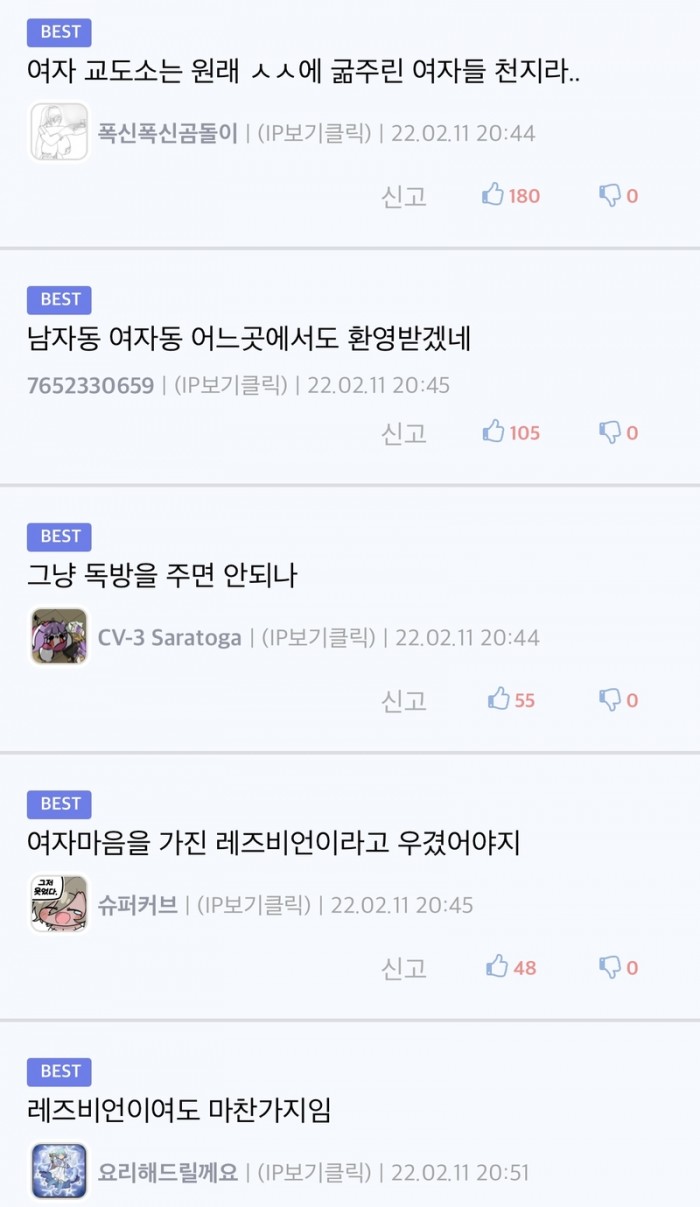
Task: Report the comment by CV-3 Saratoga
Action: pyautogui.click(x=404, y=700)
